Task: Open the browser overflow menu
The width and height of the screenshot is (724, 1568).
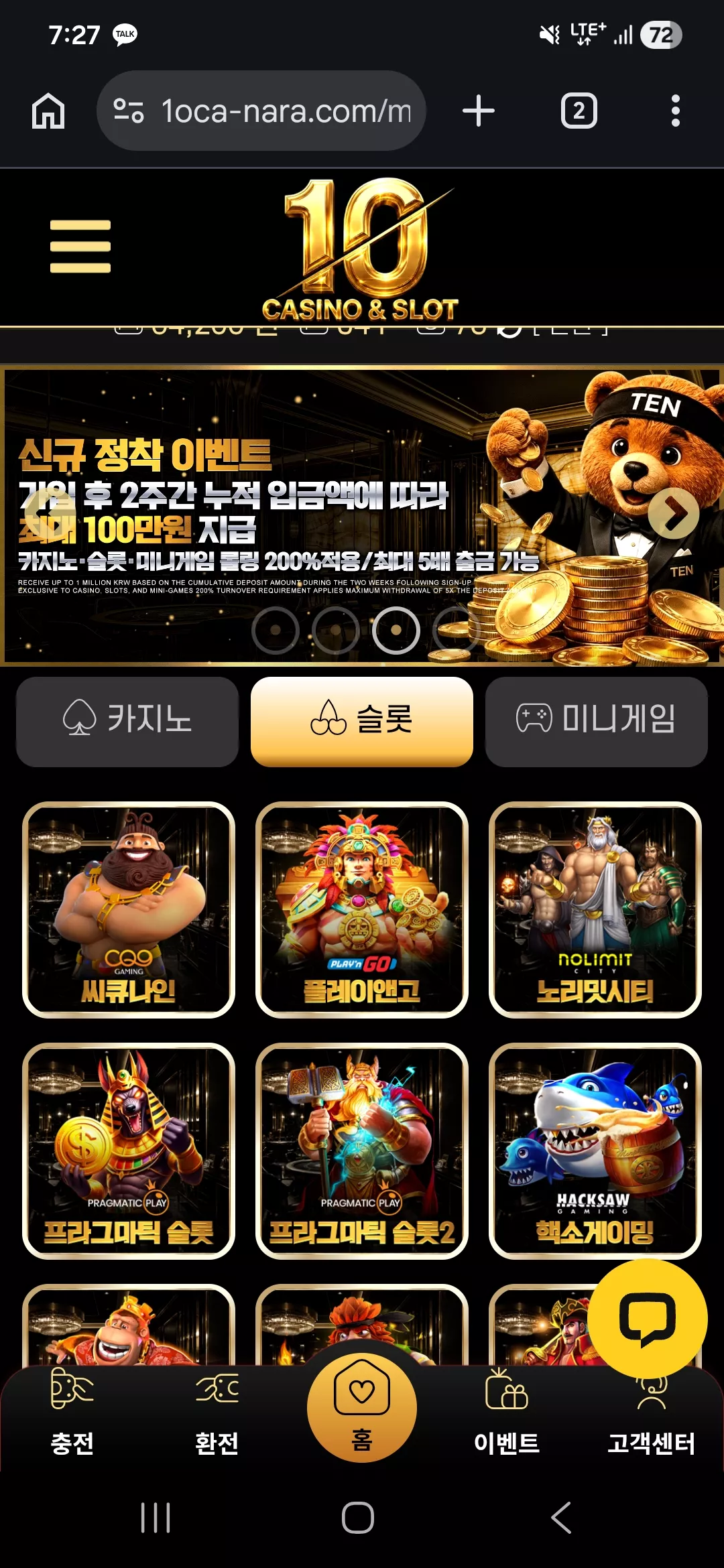Action: [676, 111]
